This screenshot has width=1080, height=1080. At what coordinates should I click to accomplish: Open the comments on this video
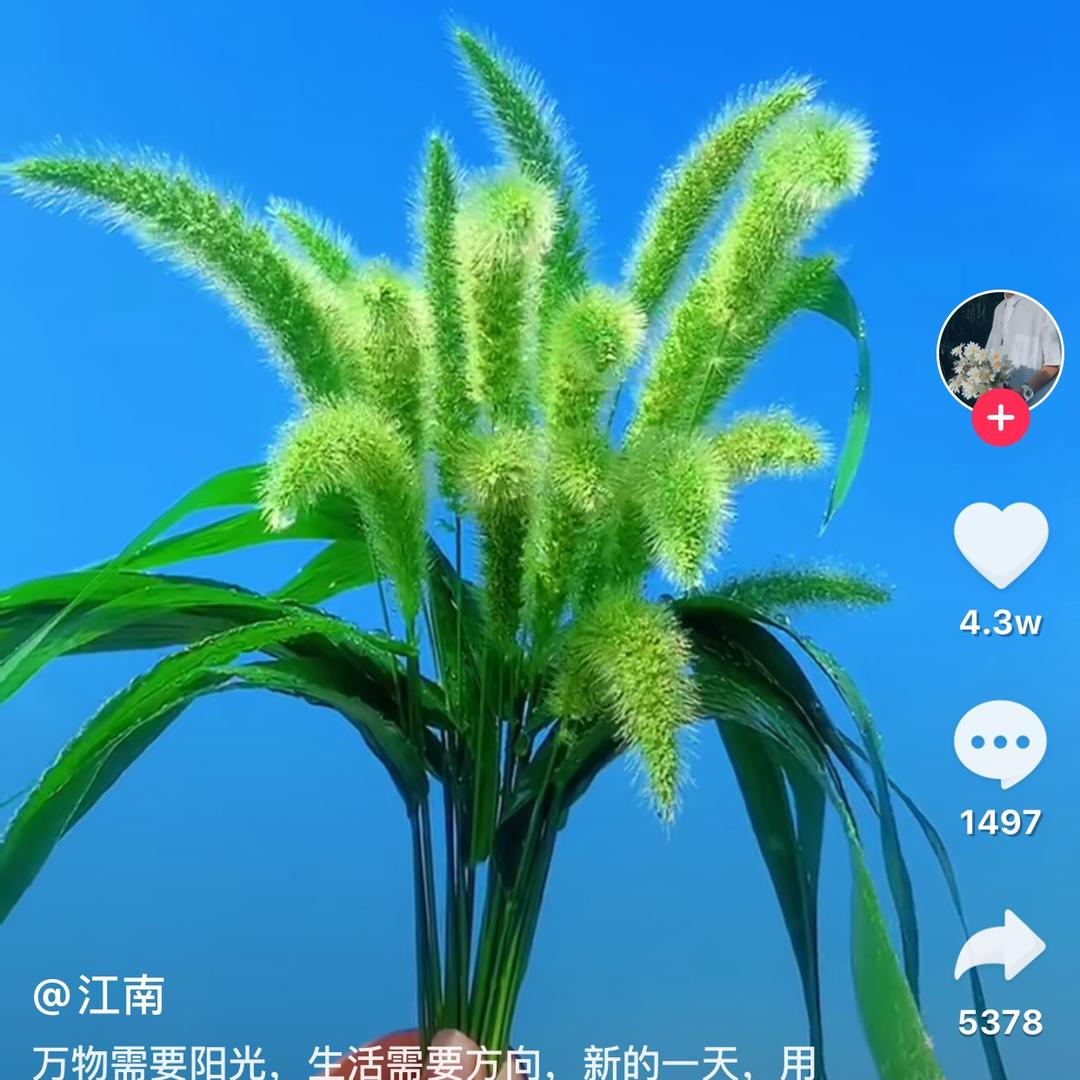1000,743
